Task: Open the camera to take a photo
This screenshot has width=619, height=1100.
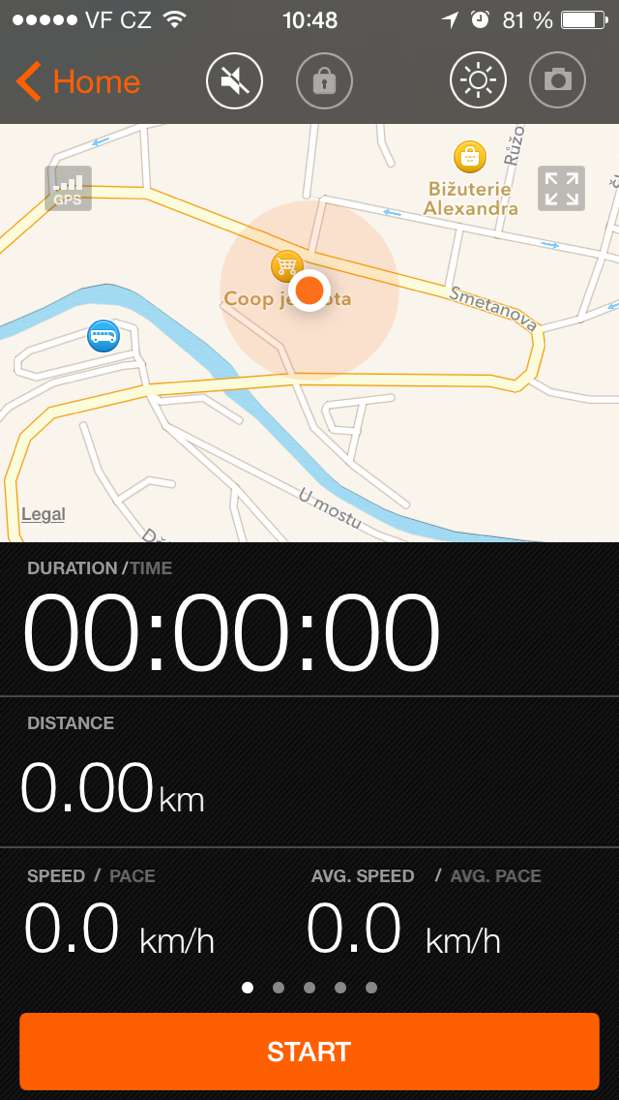Action: pyautogui.click(x=557, y=81)
